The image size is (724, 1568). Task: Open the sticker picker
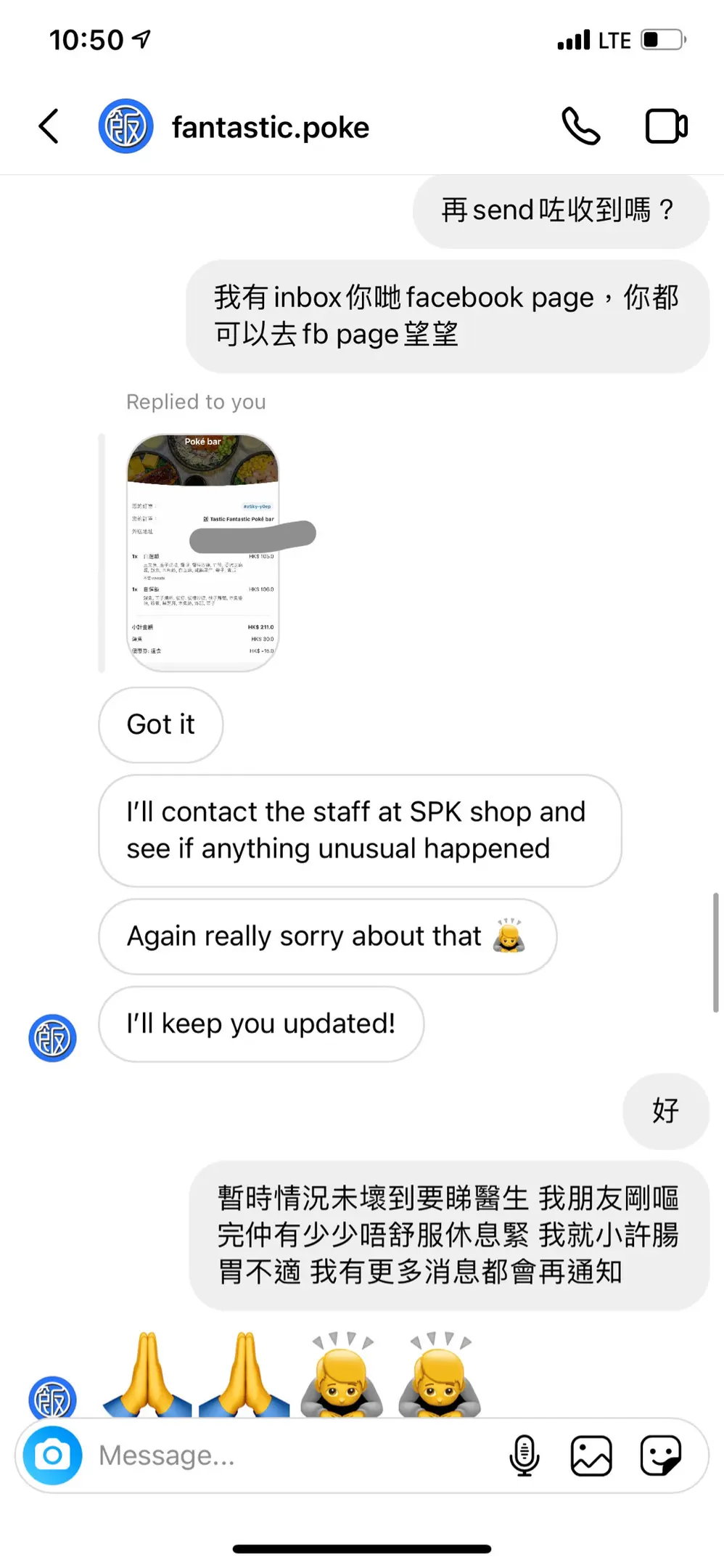pyautogui.click(x=660, y=1455)
